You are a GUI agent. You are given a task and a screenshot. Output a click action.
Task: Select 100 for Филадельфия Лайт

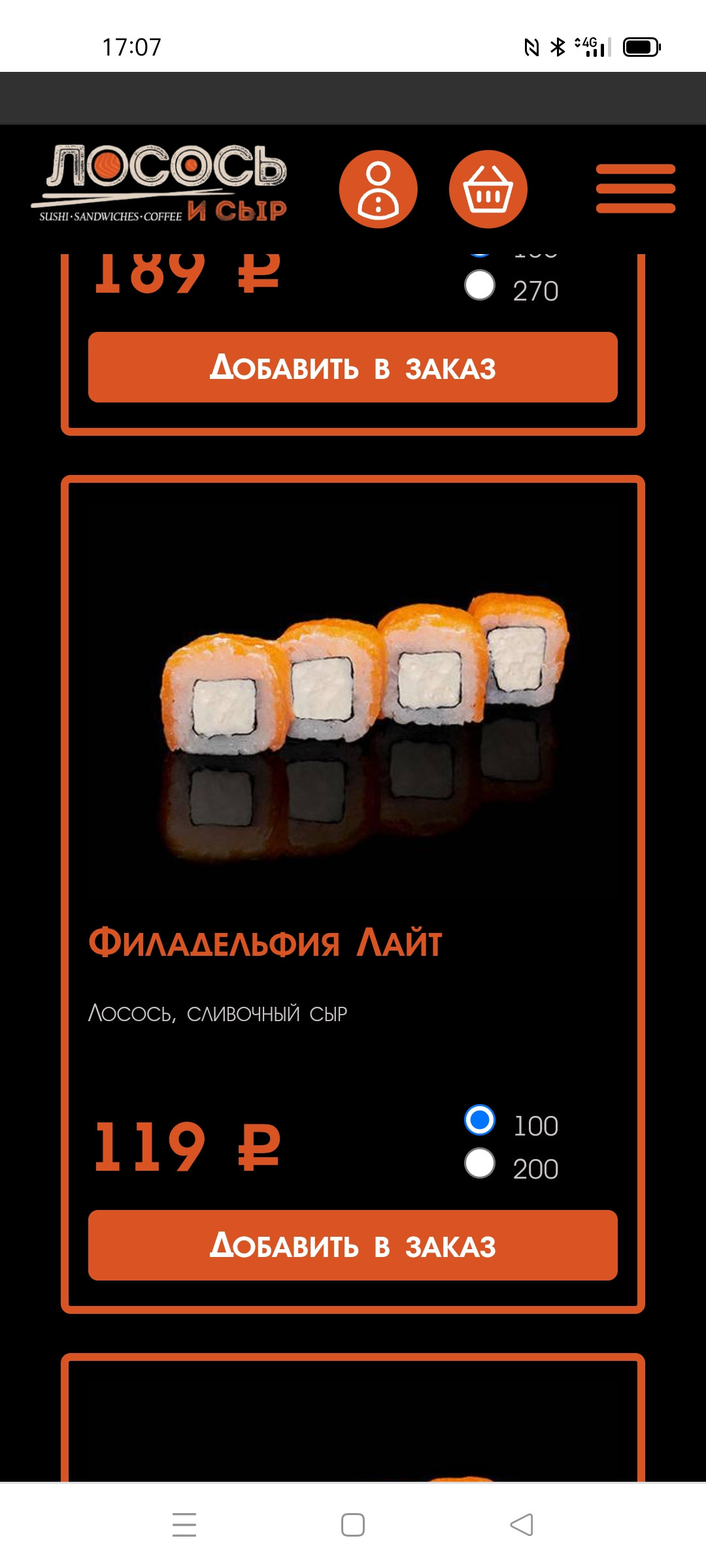[480, 1120]
